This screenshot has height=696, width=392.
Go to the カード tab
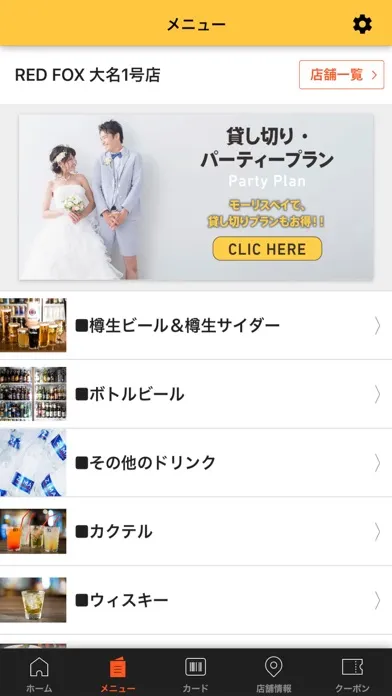coord(196,674)
